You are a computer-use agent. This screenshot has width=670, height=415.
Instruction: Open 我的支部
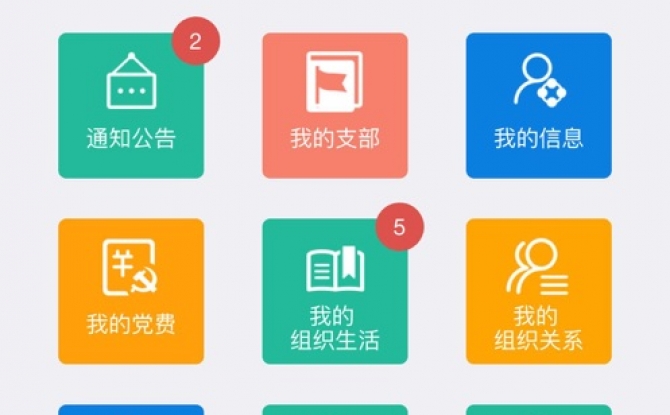pos(334,106)
